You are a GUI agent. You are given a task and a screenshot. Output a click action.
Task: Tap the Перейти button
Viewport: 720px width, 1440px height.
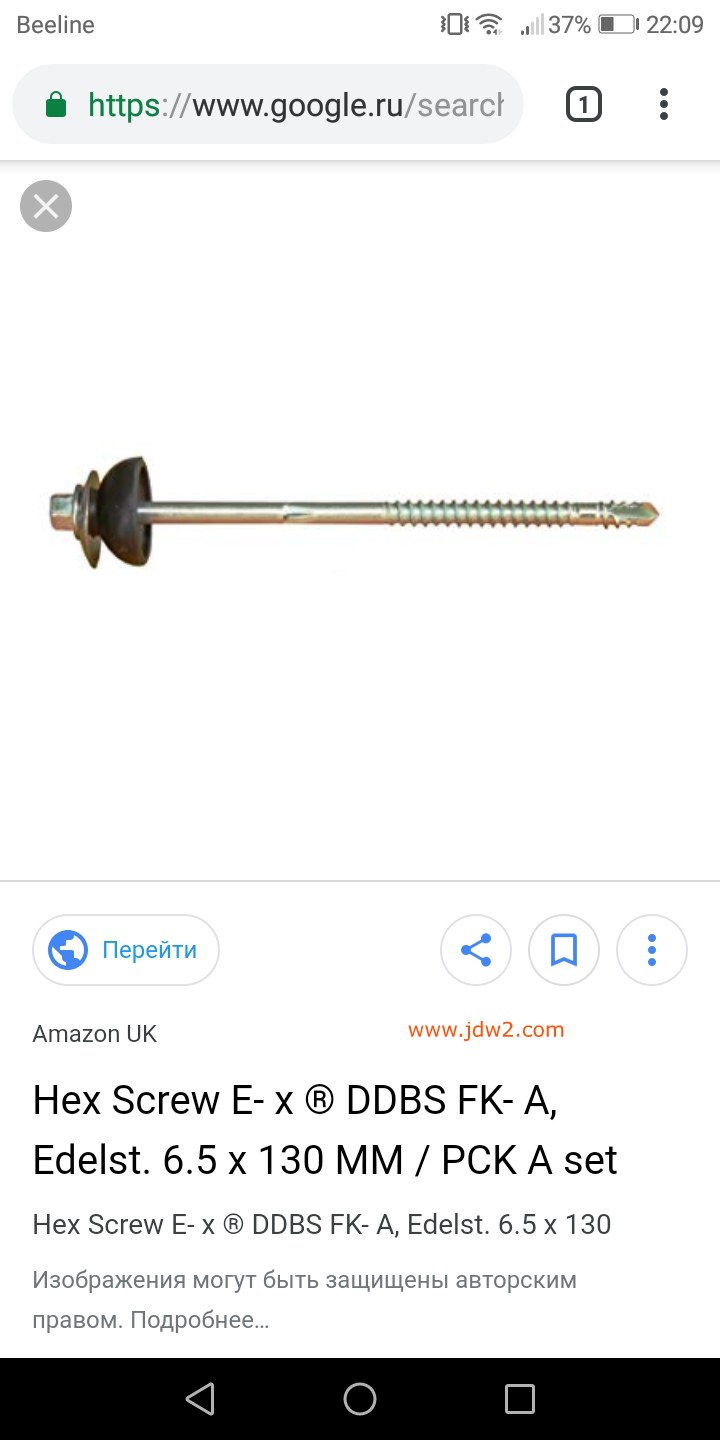pos(126,950)
